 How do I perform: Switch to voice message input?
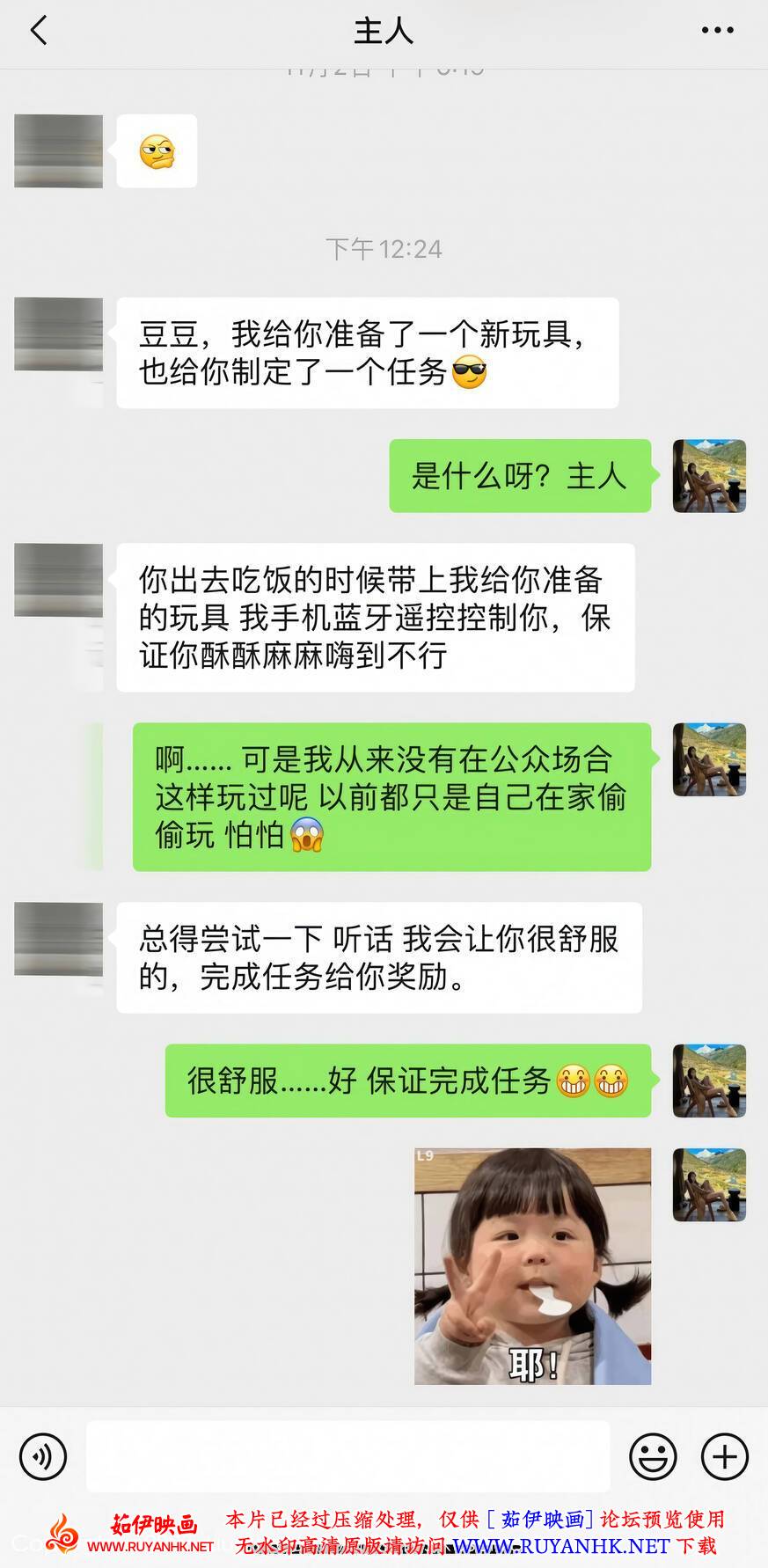(42, 1456)
